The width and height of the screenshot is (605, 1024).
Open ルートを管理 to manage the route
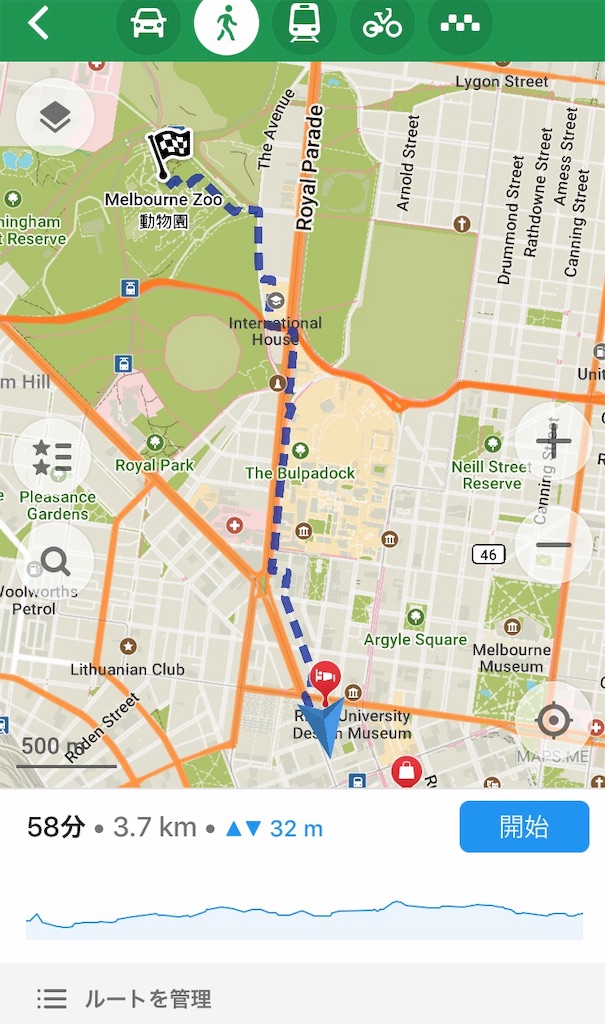tap(124, 998)
